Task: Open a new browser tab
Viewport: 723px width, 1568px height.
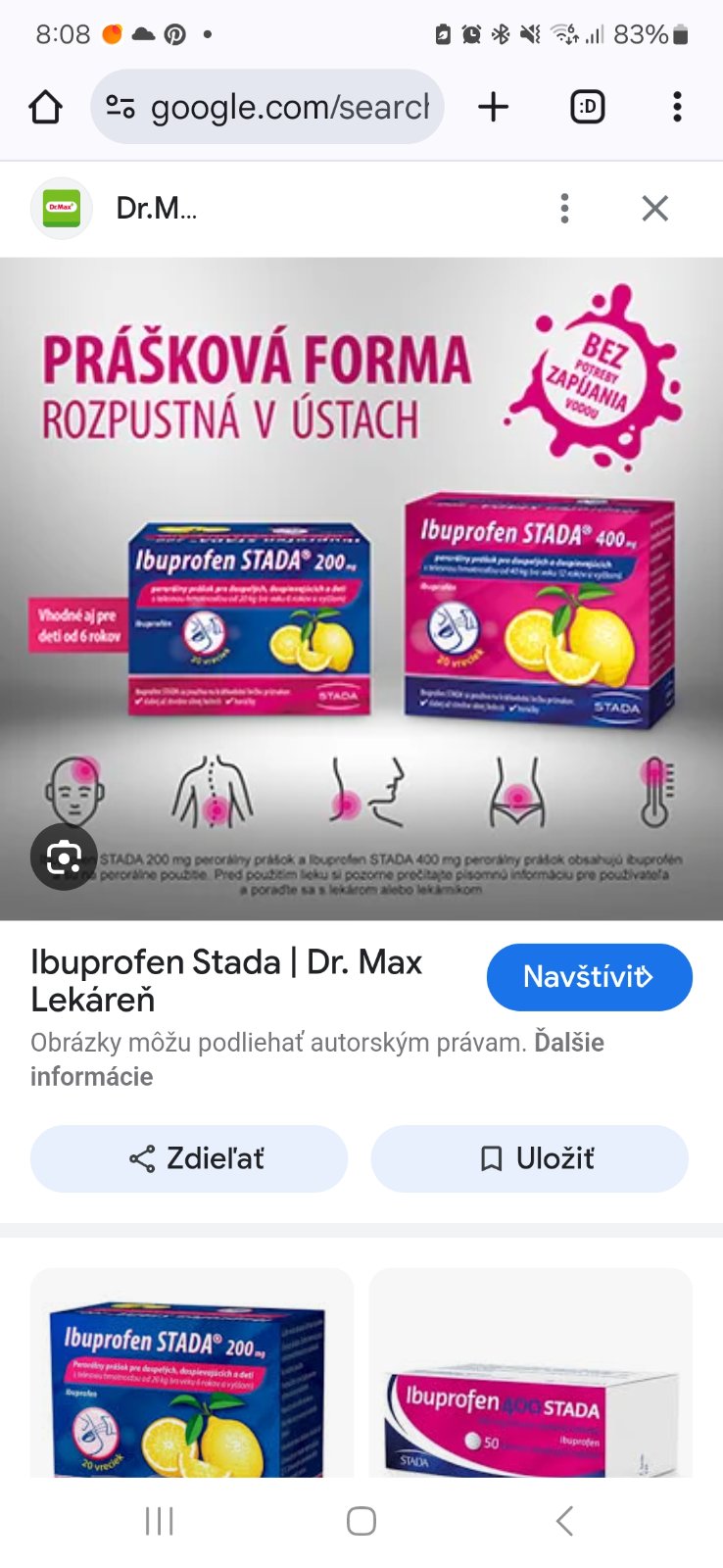Action: [x=494, y=107]
